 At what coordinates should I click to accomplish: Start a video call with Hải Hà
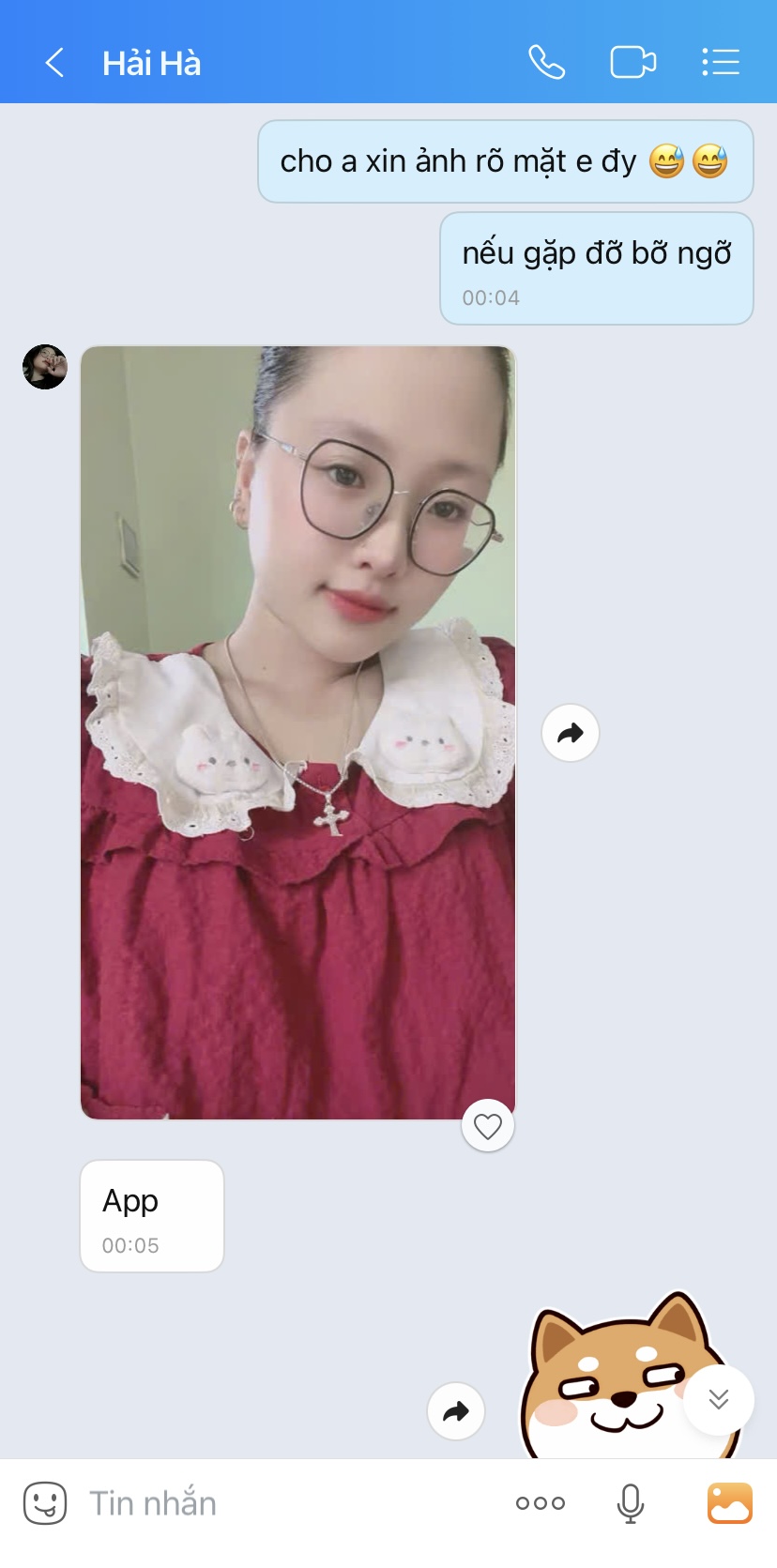tap(632, 63)
